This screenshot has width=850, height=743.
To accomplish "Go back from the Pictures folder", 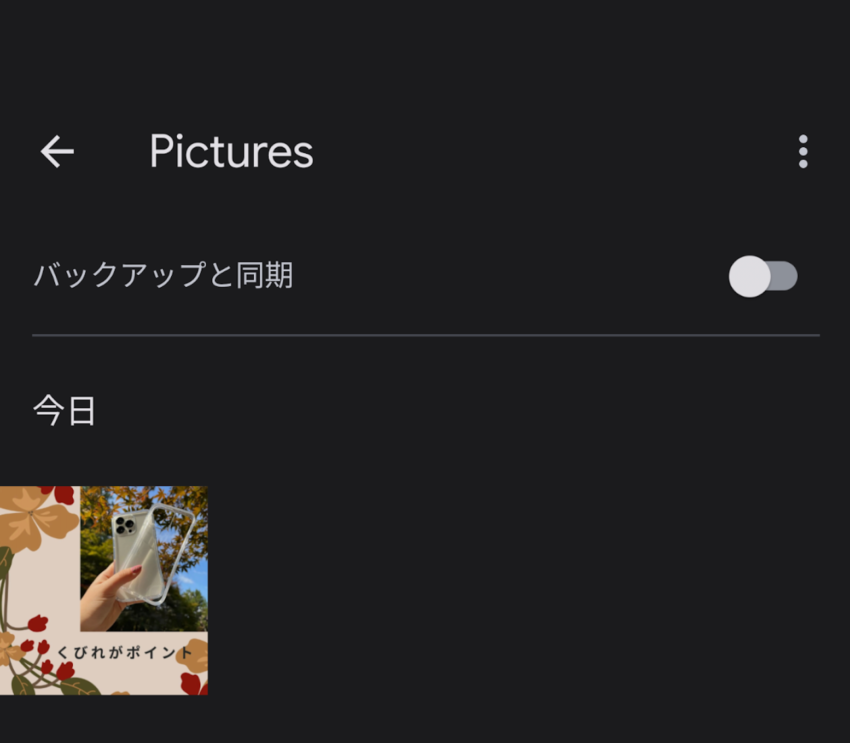I will pos(57,151).
